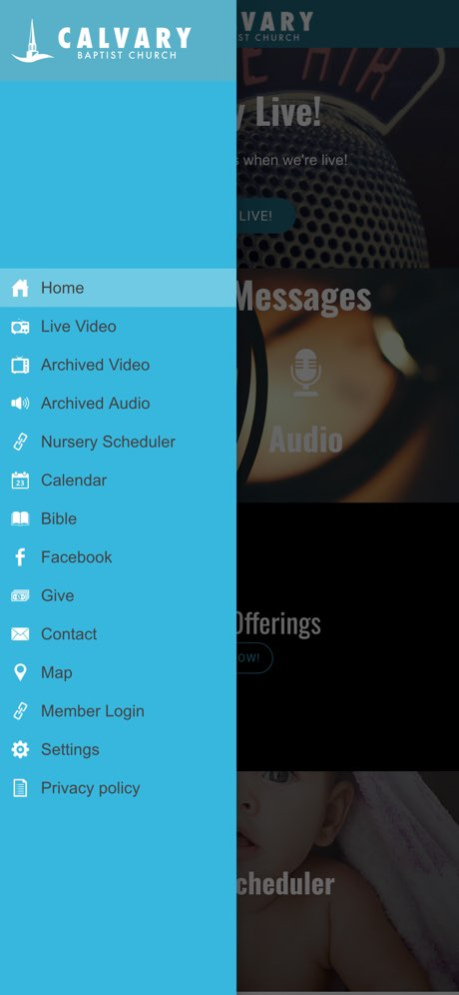Open Live Video from the menu

tap(118, 326)
